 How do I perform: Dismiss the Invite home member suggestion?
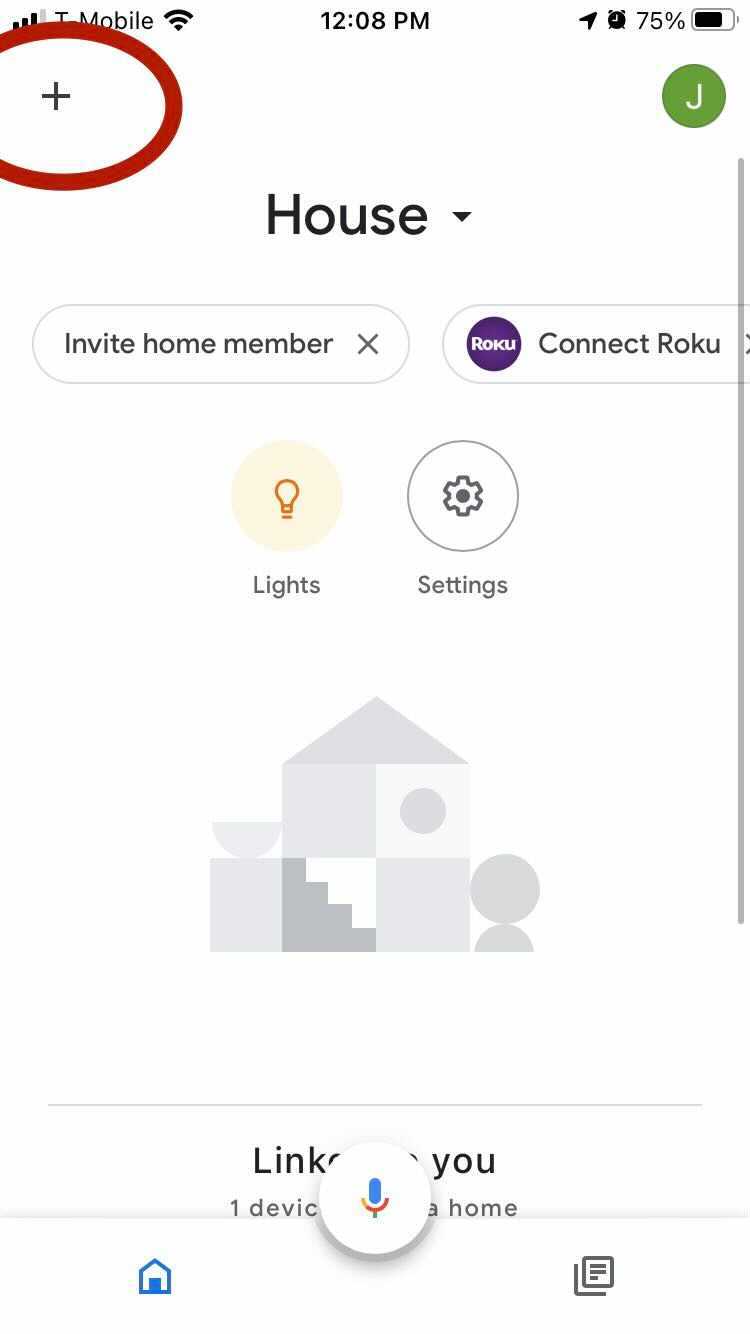point(368,344)
